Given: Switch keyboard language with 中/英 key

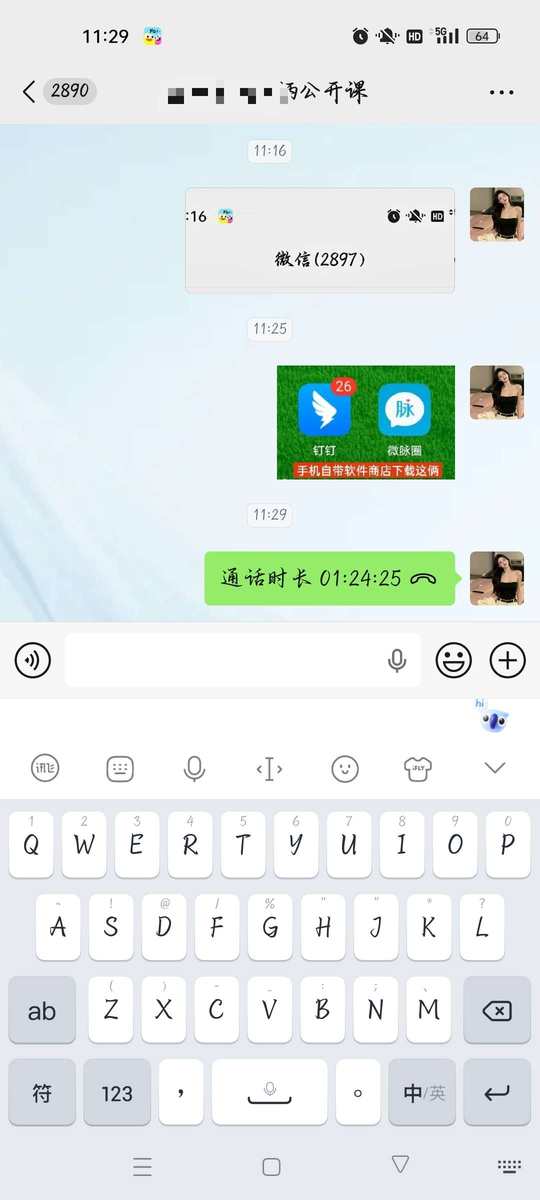Looking at the screenshot, I should 422,1093.
